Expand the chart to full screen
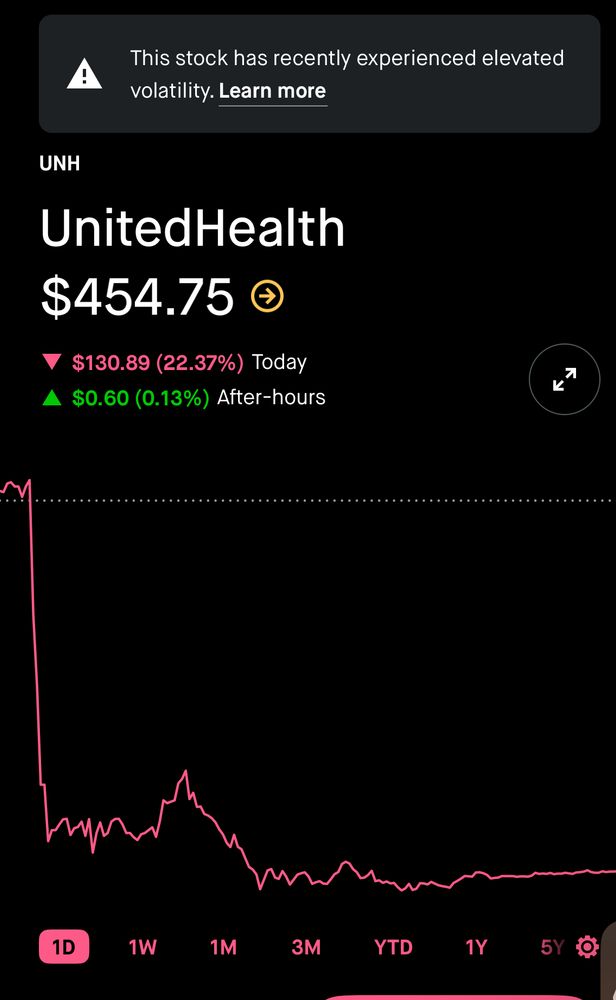616x1000 pixels. click(x=564, y=379)
